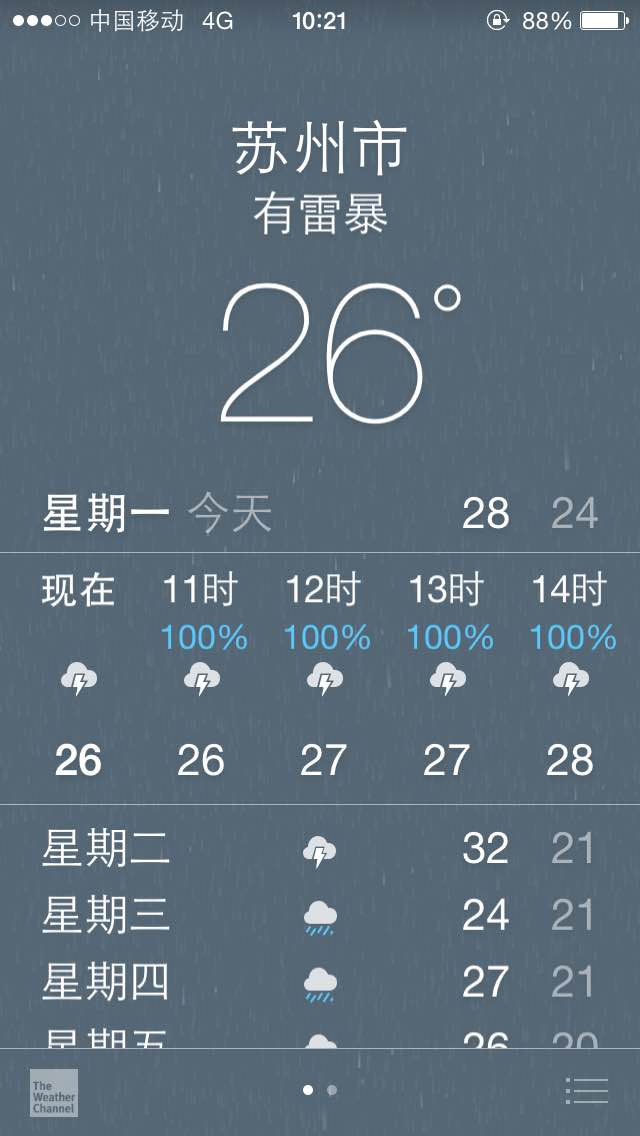Open The Weather Channel link

(x=54, y=1092)
